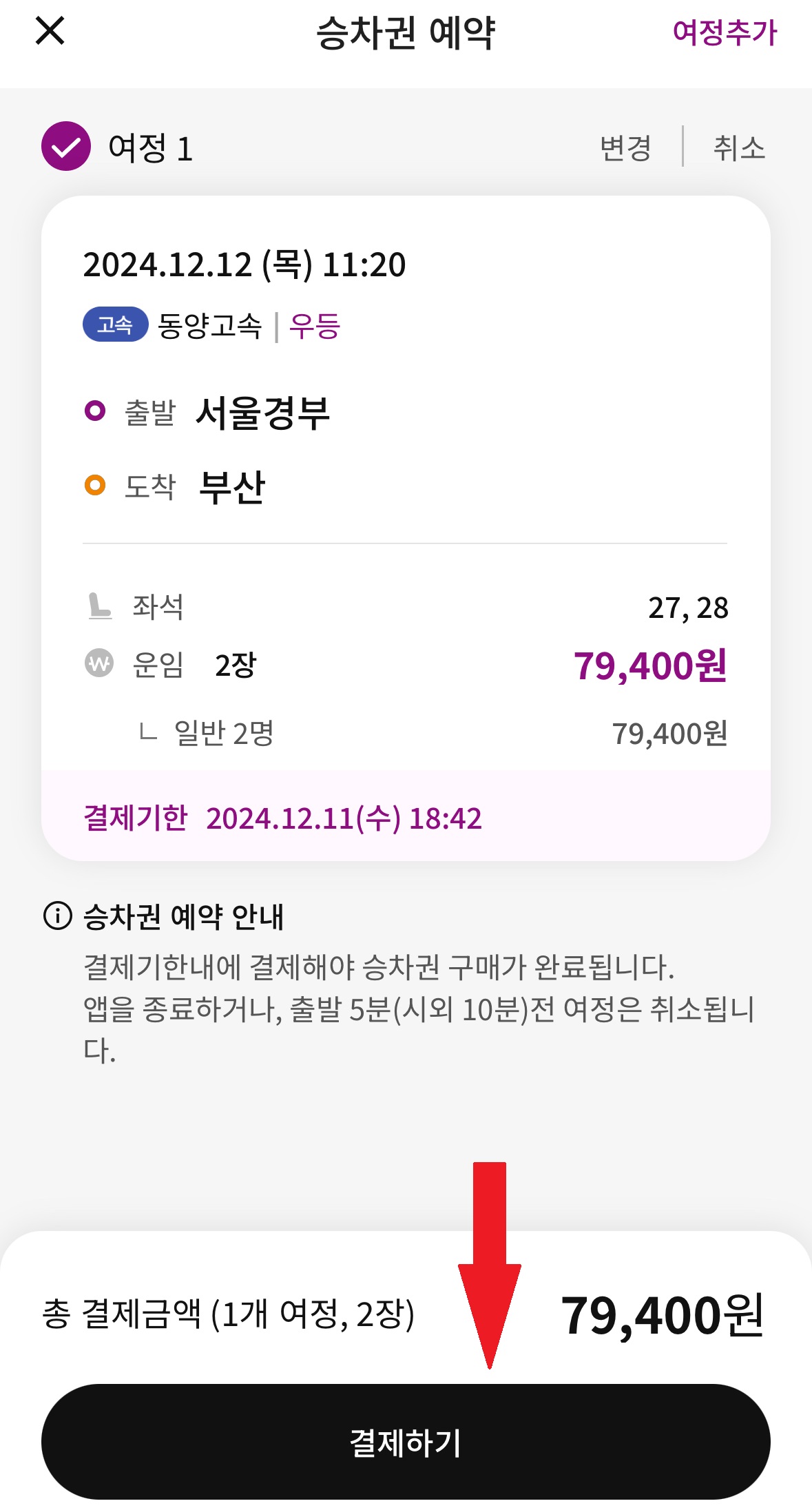The width and height of the screenshot is (812, 1510).
Task: Click the purple departure stop marker
Action: point(96,411)
